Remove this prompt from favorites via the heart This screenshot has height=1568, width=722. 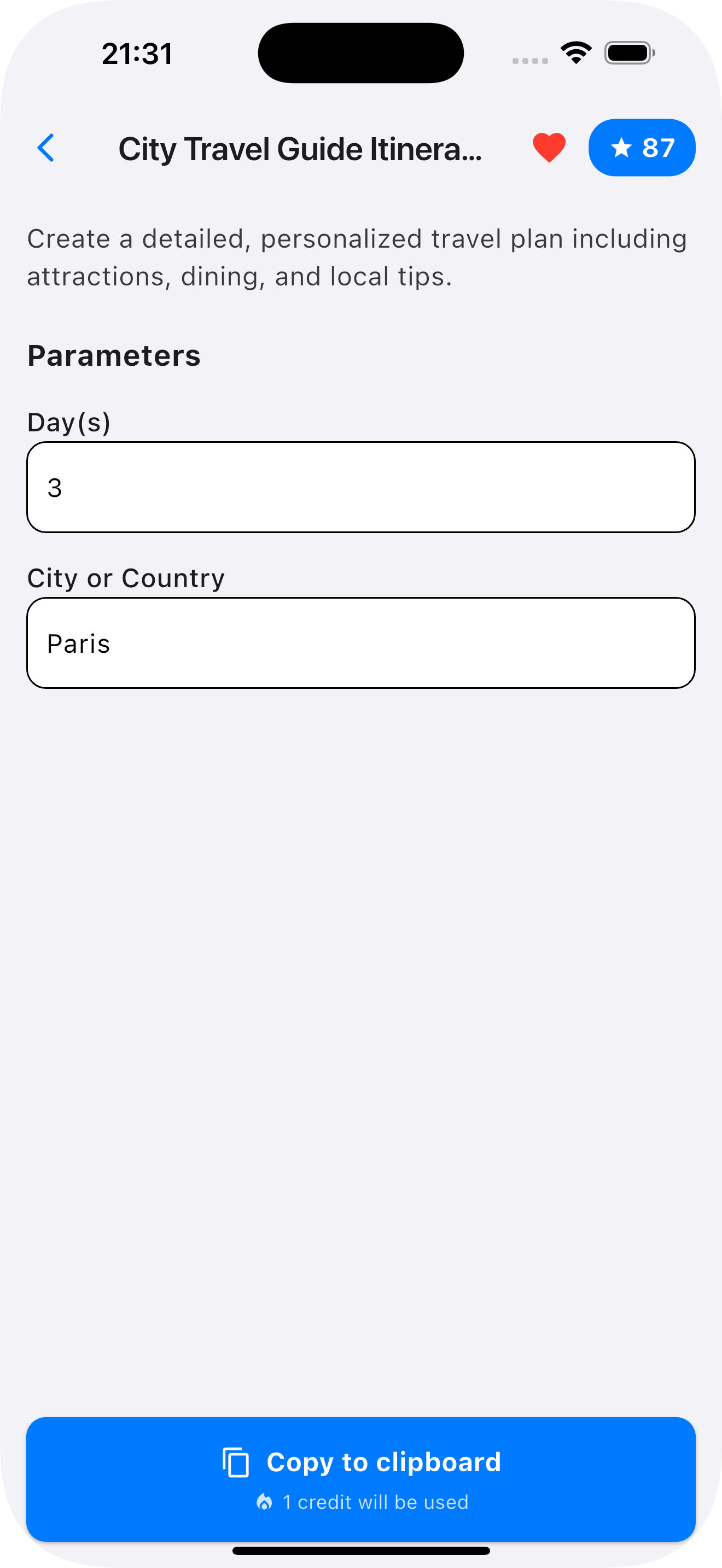(x=549, y=148)
